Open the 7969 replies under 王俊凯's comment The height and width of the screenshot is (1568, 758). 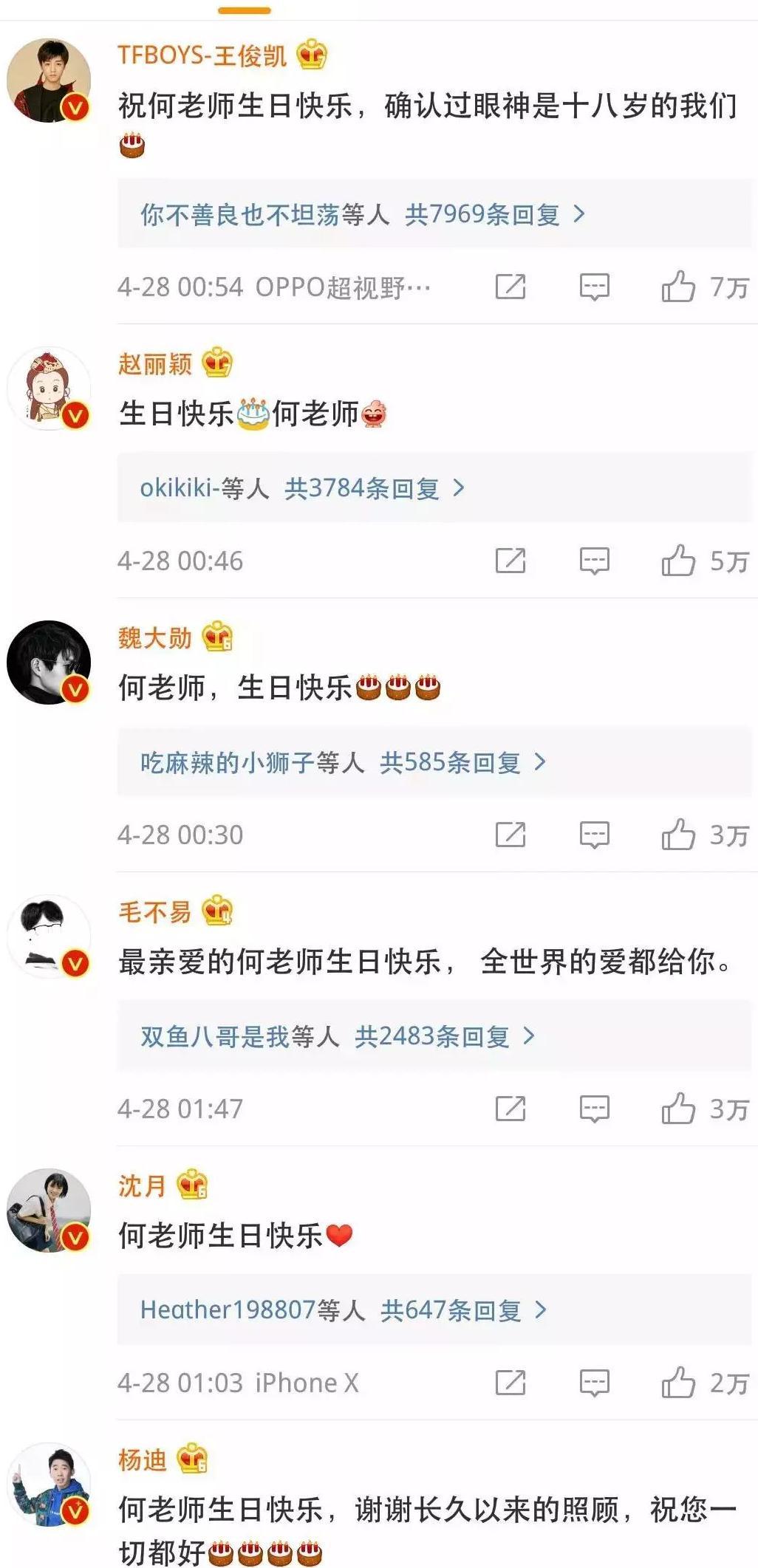point(434,214)
